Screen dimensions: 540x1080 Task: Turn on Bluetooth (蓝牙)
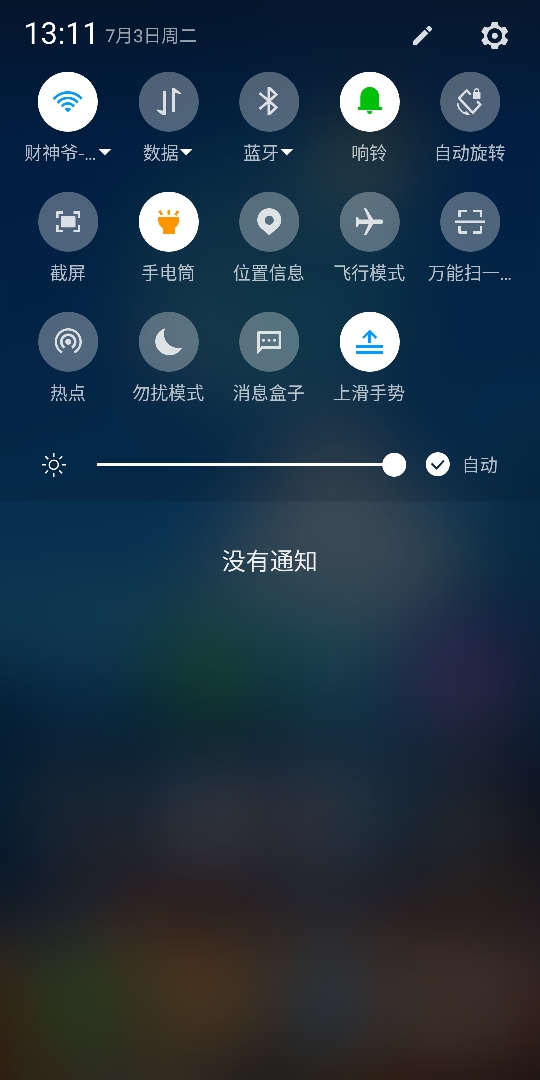point(269,102)
